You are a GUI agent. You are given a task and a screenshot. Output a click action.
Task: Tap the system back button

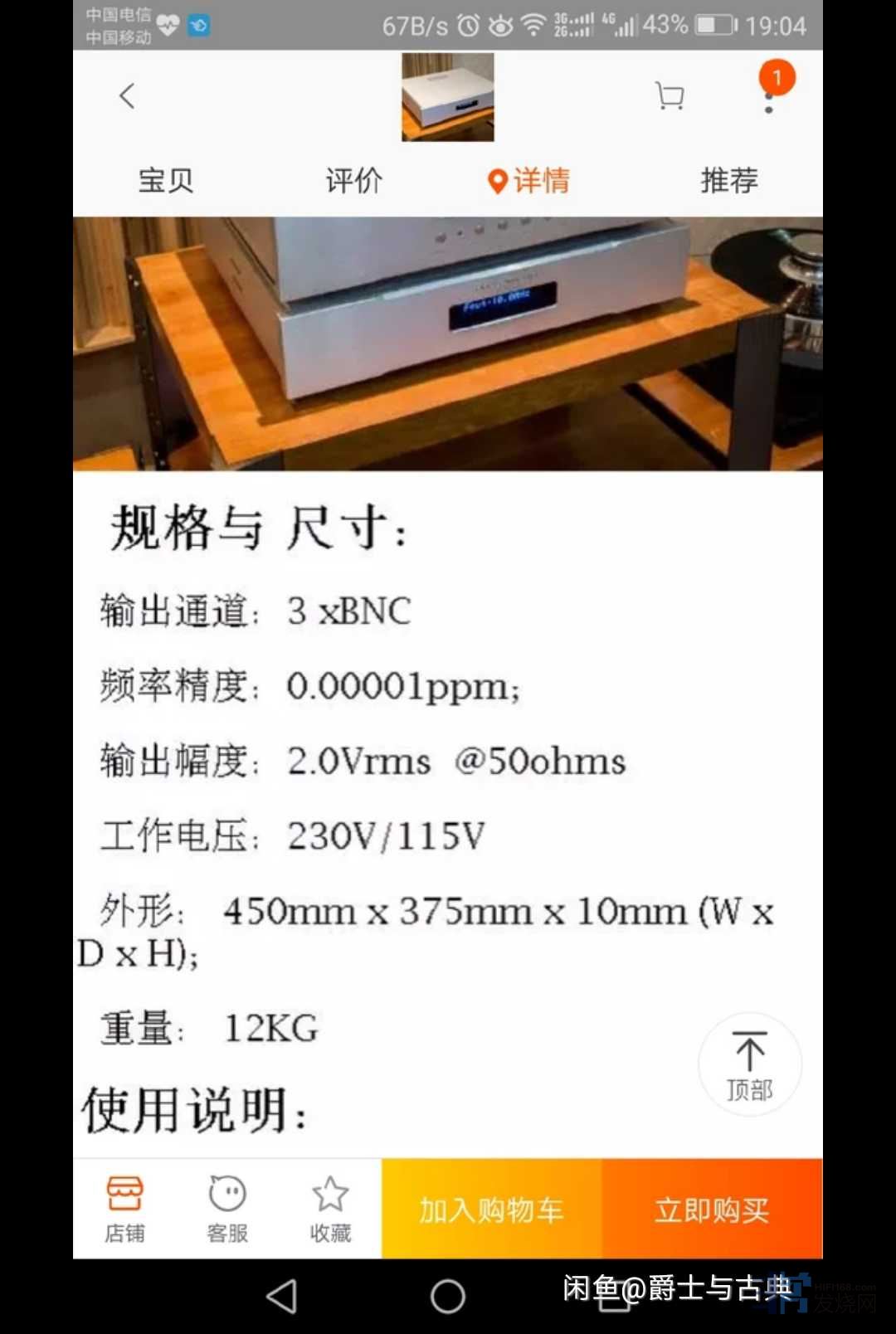[282, 1296]
